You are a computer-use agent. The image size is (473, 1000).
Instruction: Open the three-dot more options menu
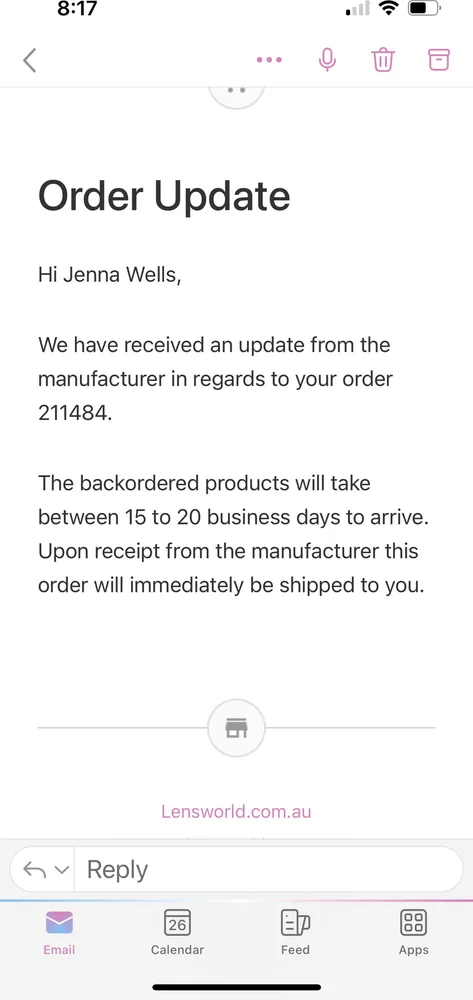(x=269, y=60)
